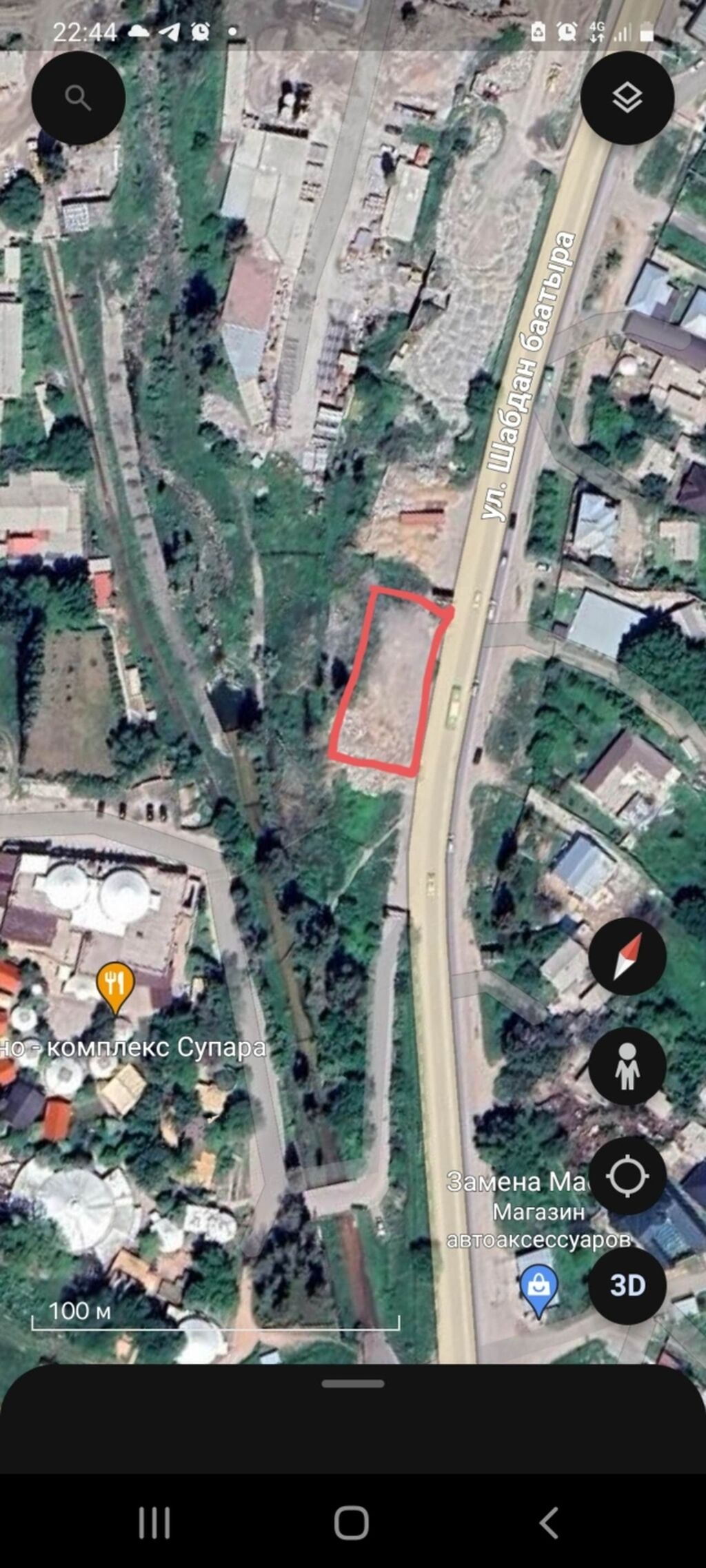Viewport: 706px width, 1568px height.
Task: Switch the map to 3D view
Action: click(x=627, y=1285)
